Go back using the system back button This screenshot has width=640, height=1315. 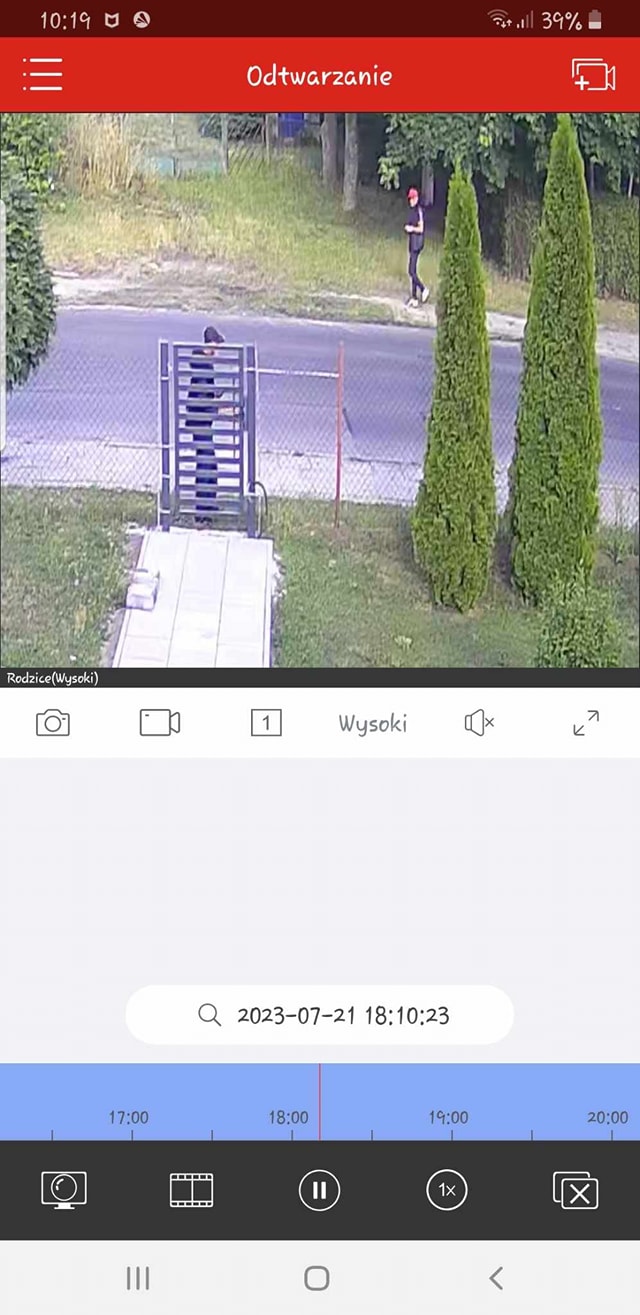coord(496,1277)
